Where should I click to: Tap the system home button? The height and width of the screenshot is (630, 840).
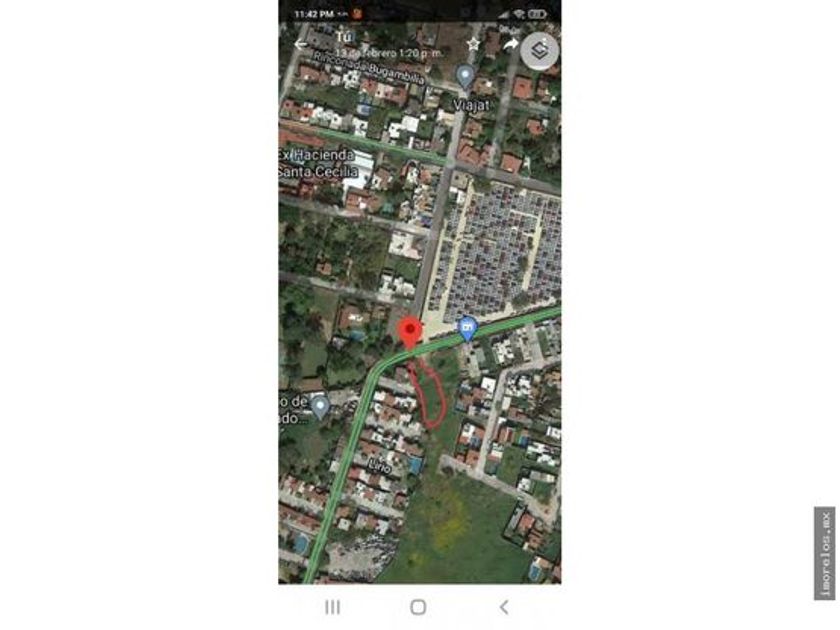(x=418, y=607)
